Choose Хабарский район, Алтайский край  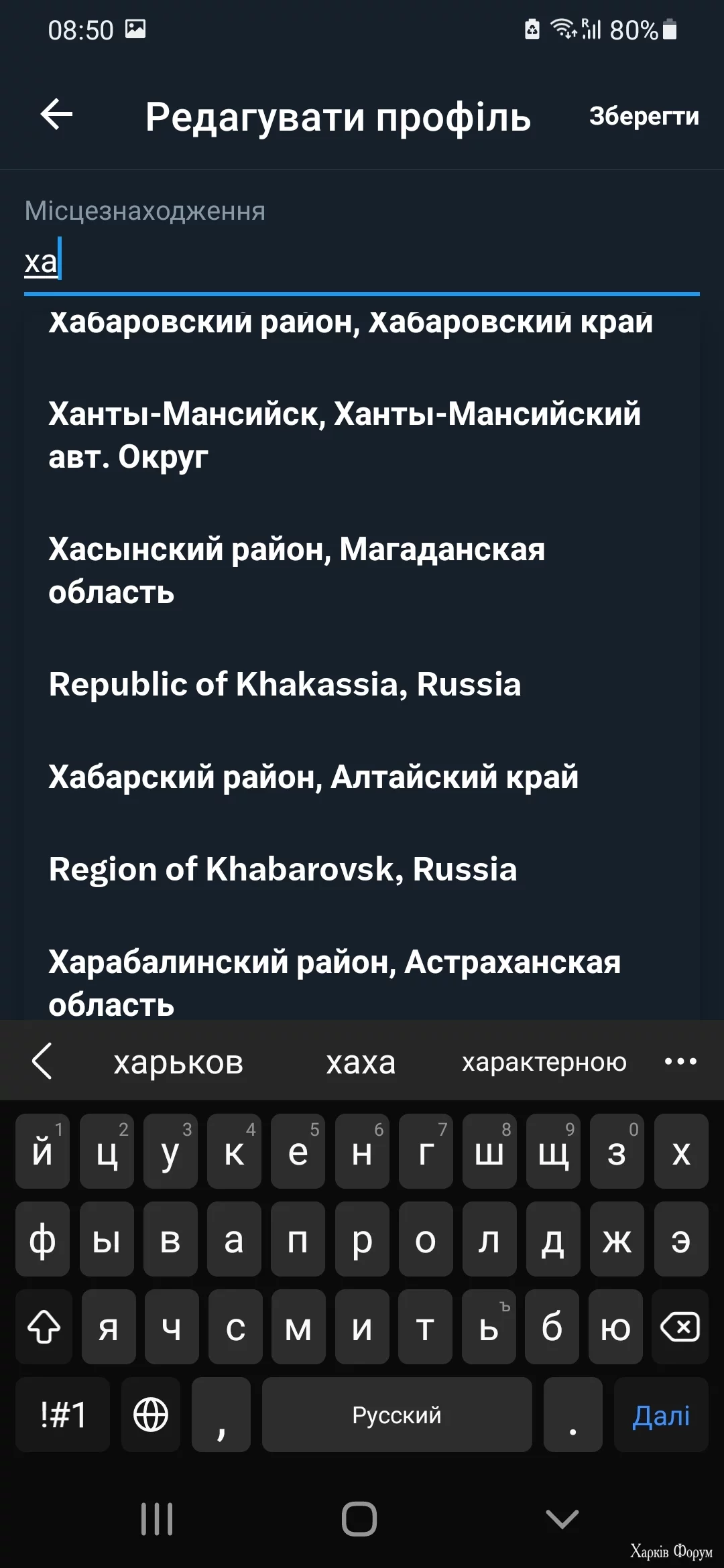362,777
